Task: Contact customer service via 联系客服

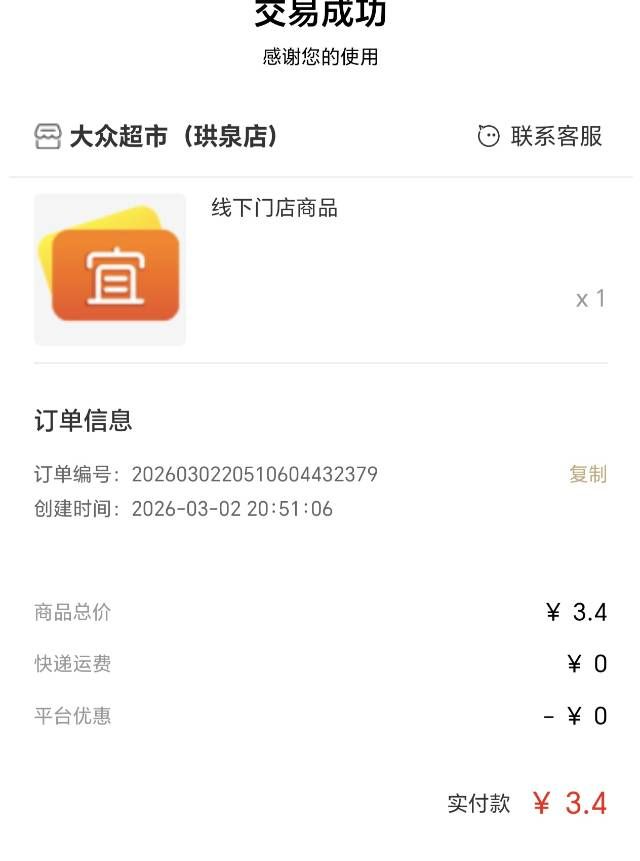Action: pos(541,137)
